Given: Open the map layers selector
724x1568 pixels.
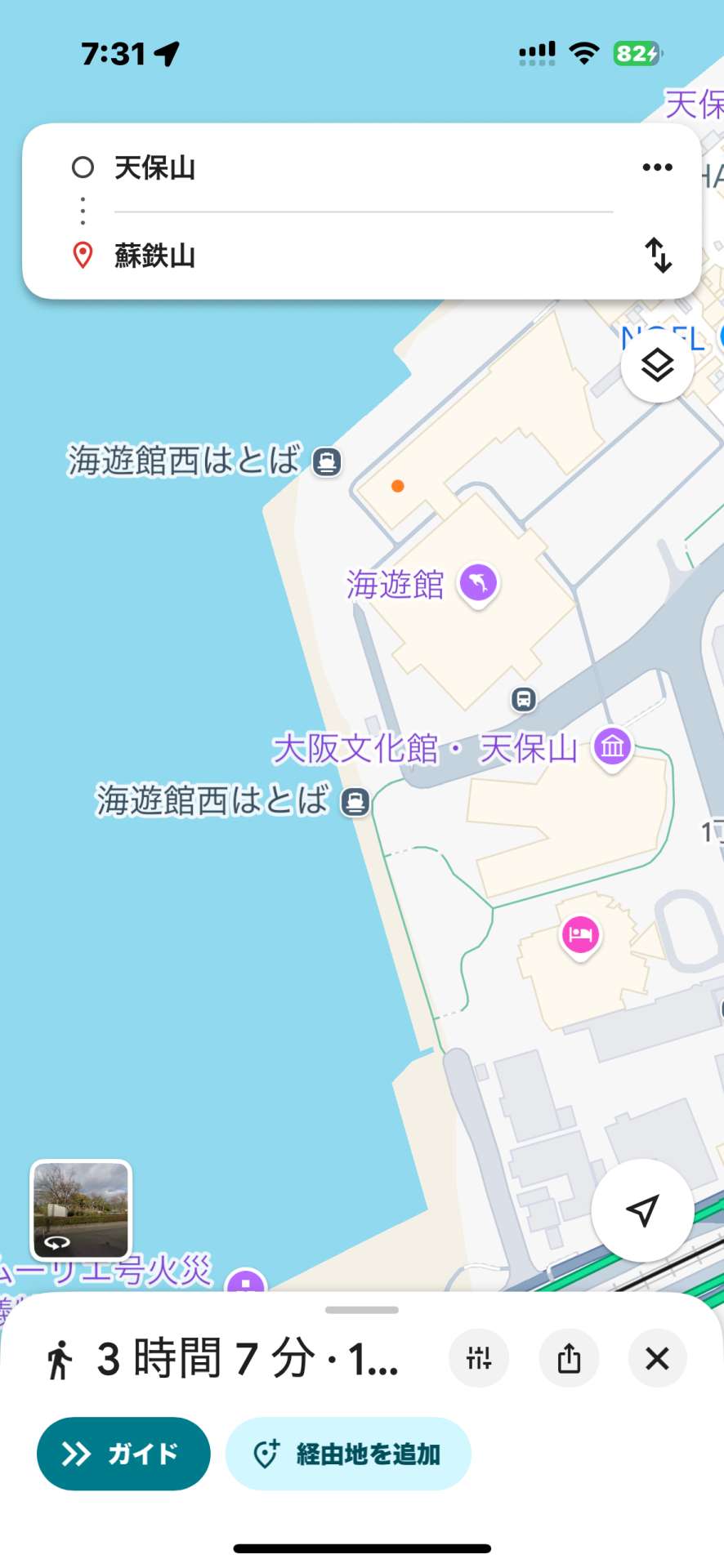Looking at the screenshot, I should 657,365.
